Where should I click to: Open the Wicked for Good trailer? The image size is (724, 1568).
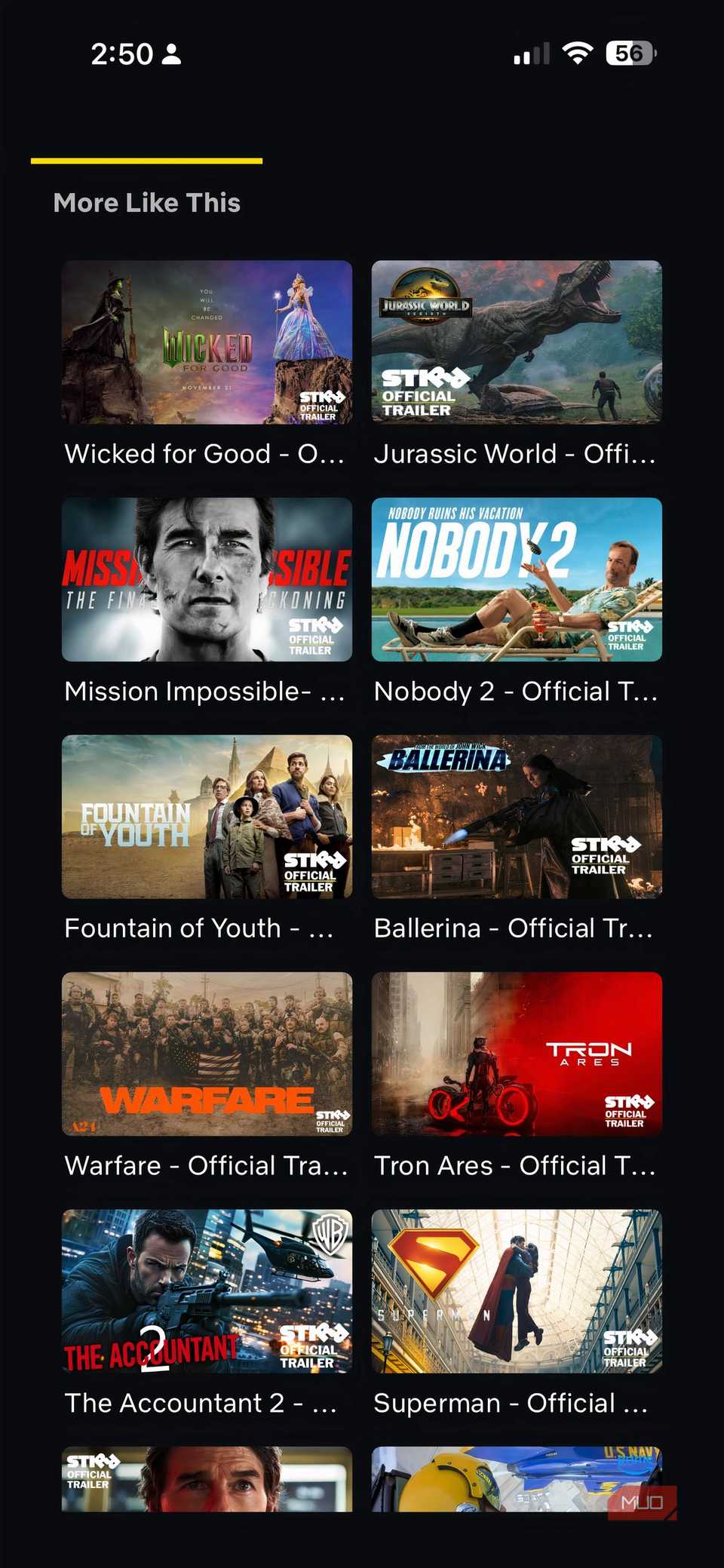pyautogui.click(x=207, y=342)
